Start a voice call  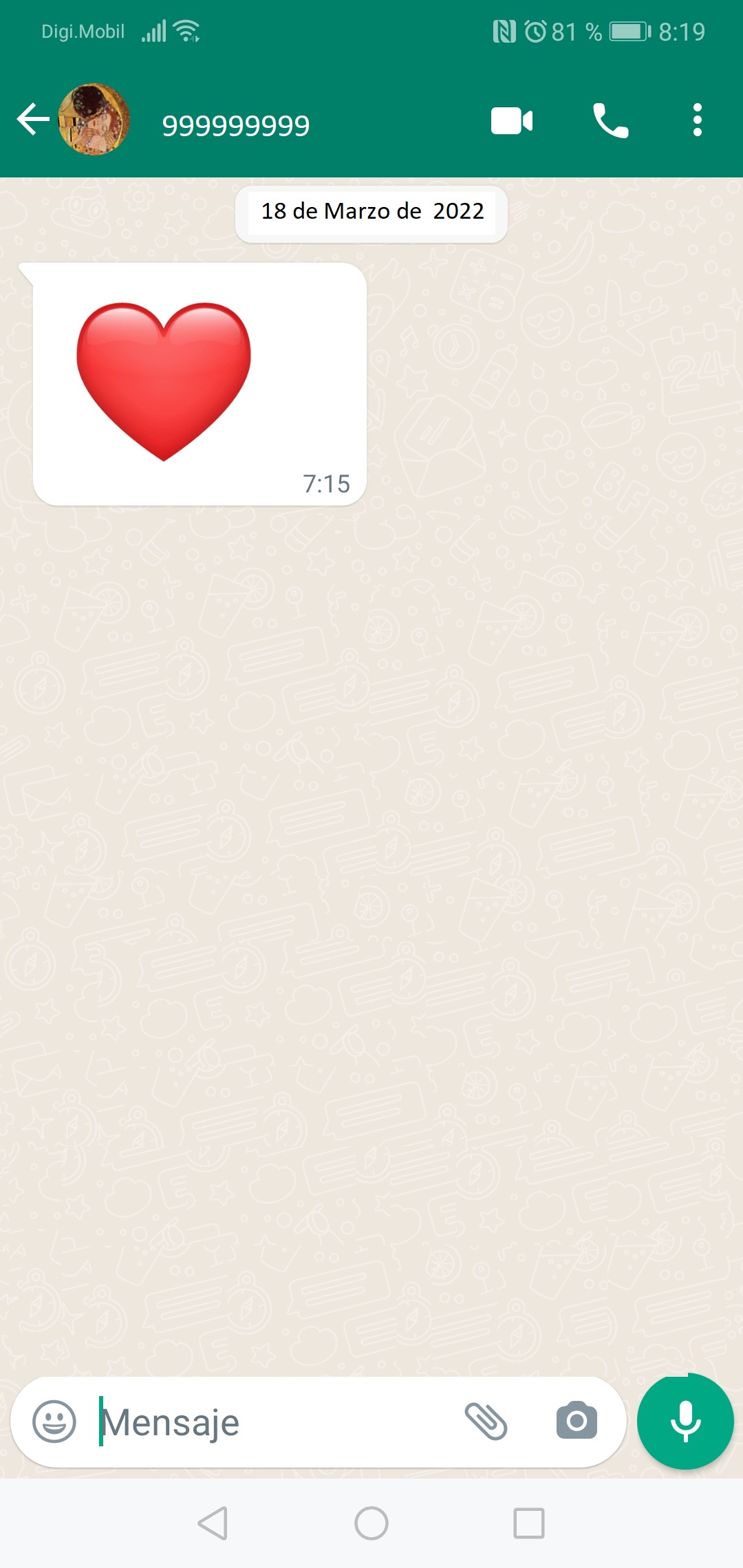click(610, 121)
